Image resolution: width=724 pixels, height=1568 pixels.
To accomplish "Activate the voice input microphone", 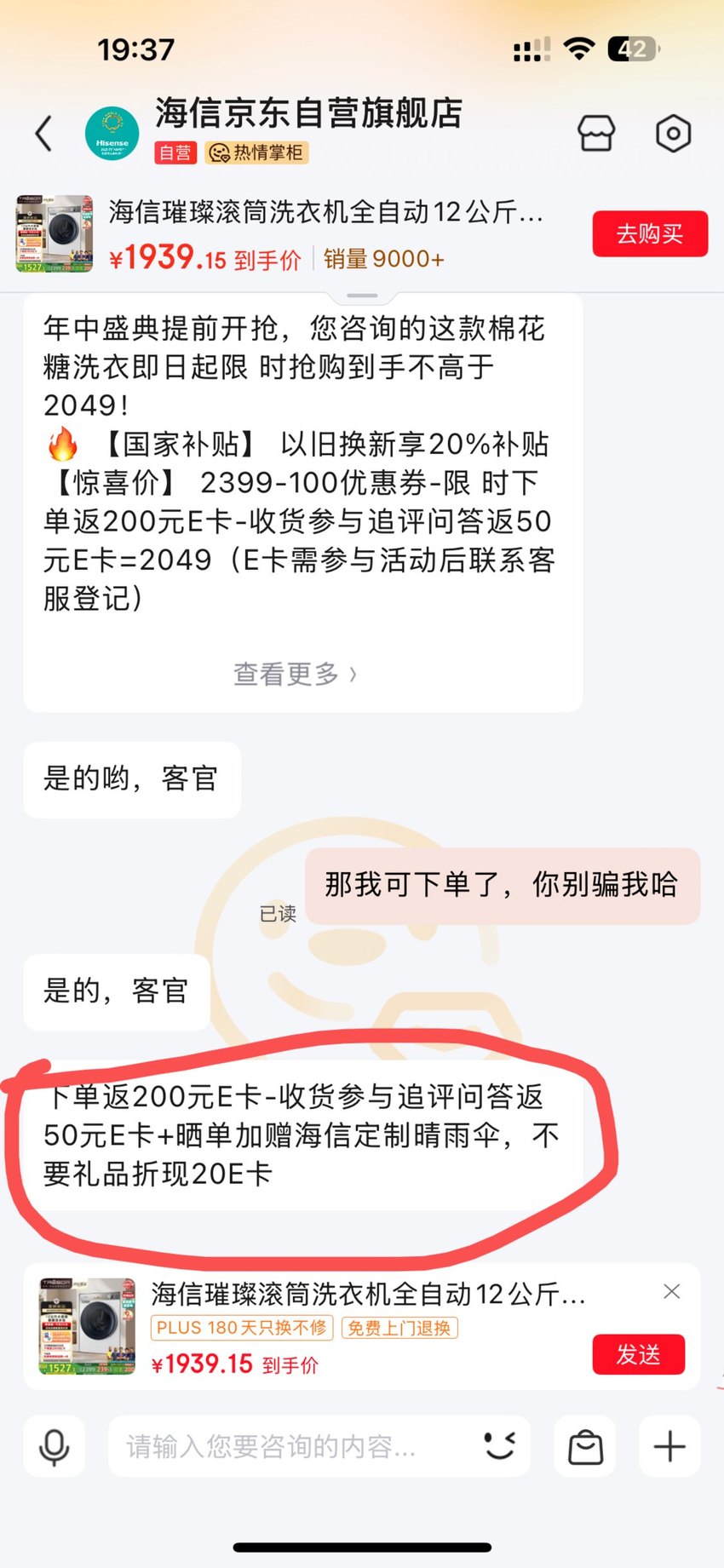I will (54, 1446).
